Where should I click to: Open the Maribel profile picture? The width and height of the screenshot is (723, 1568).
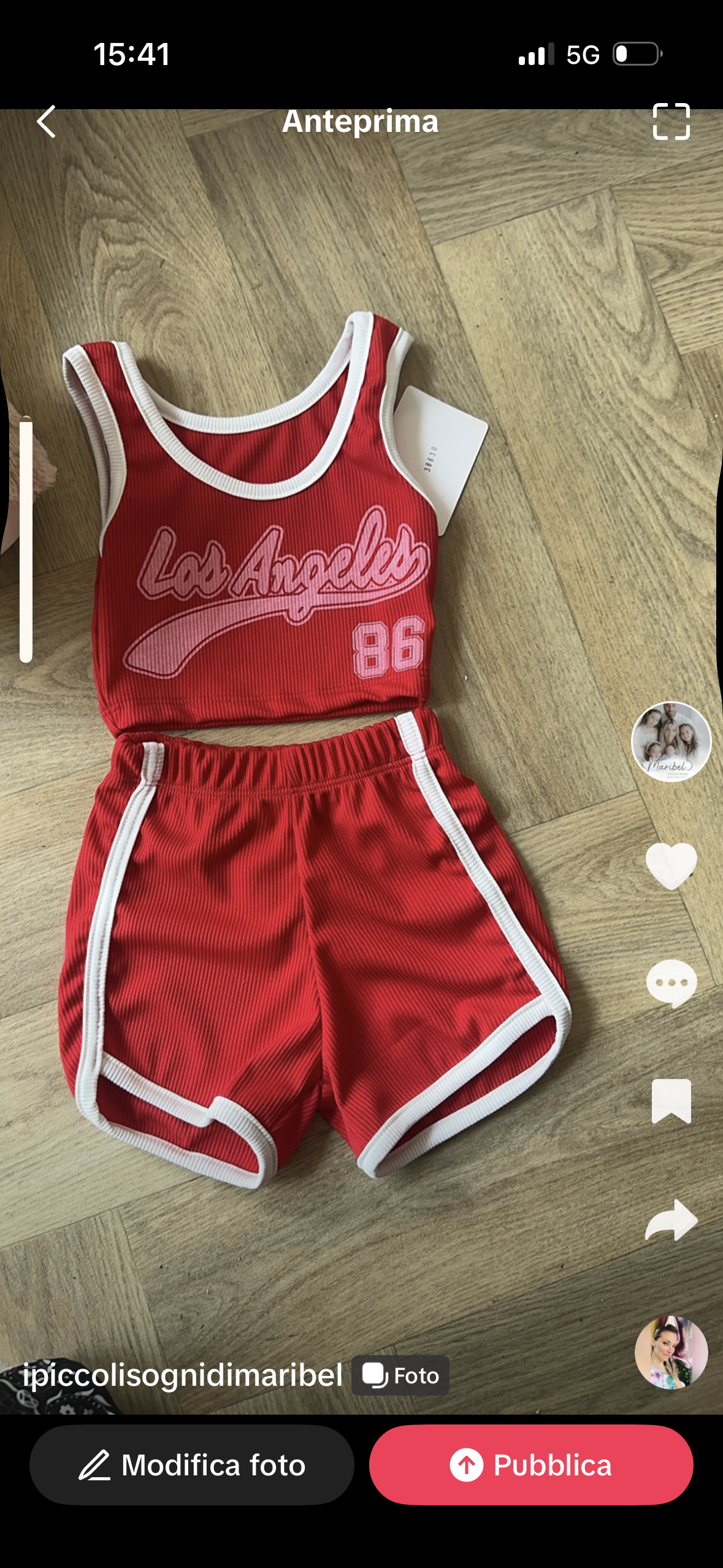[671, 741]
